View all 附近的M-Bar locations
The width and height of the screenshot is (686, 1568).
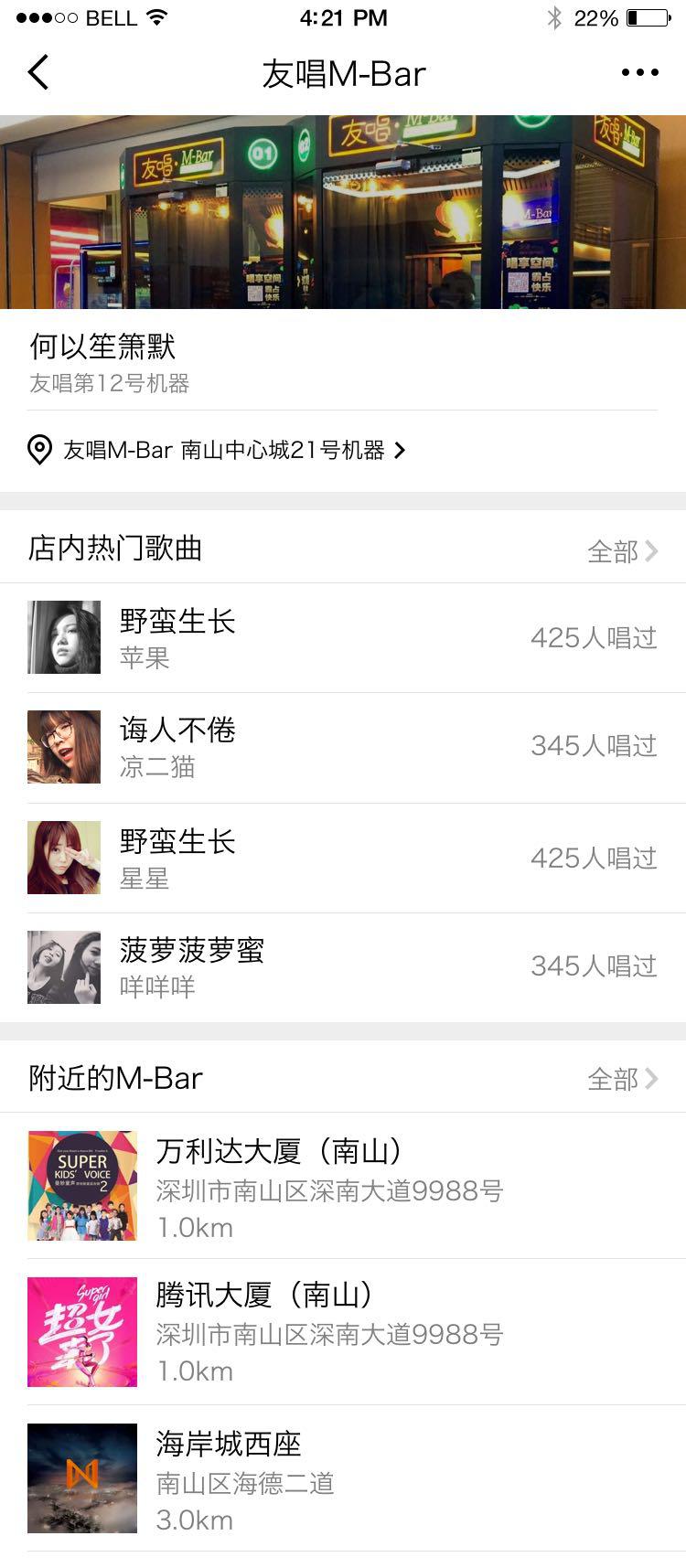pyautogui.click(x=622, y=1079)
